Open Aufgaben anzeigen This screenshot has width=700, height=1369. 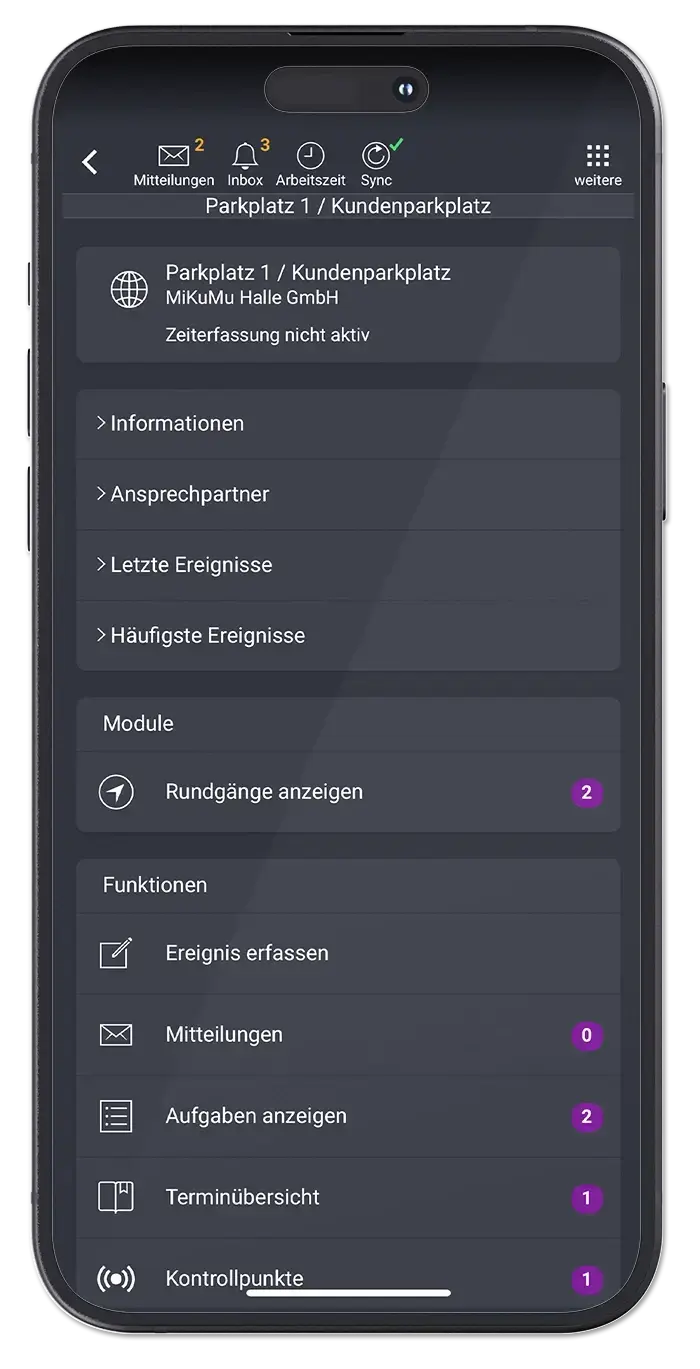pos(348,1116)
